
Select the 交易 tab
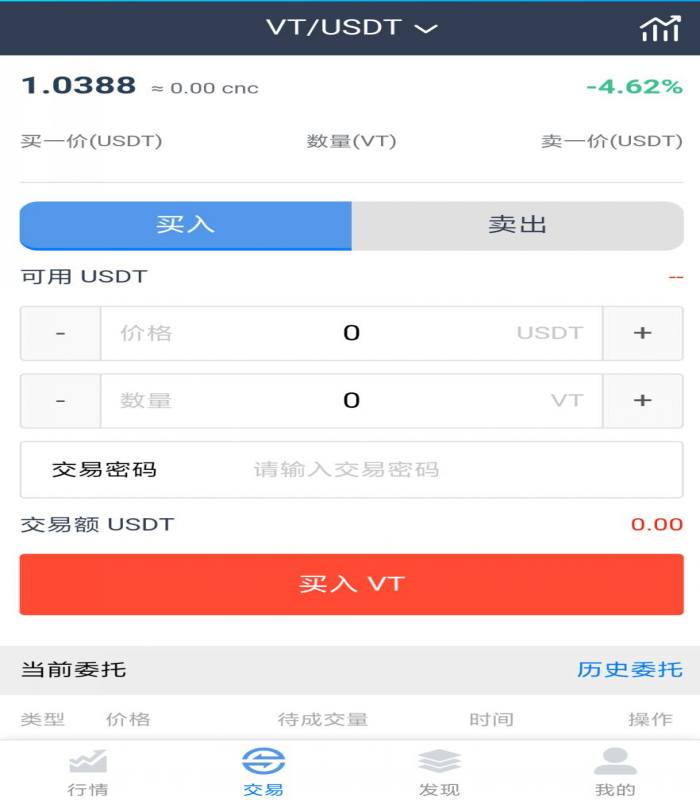(263, 773)
